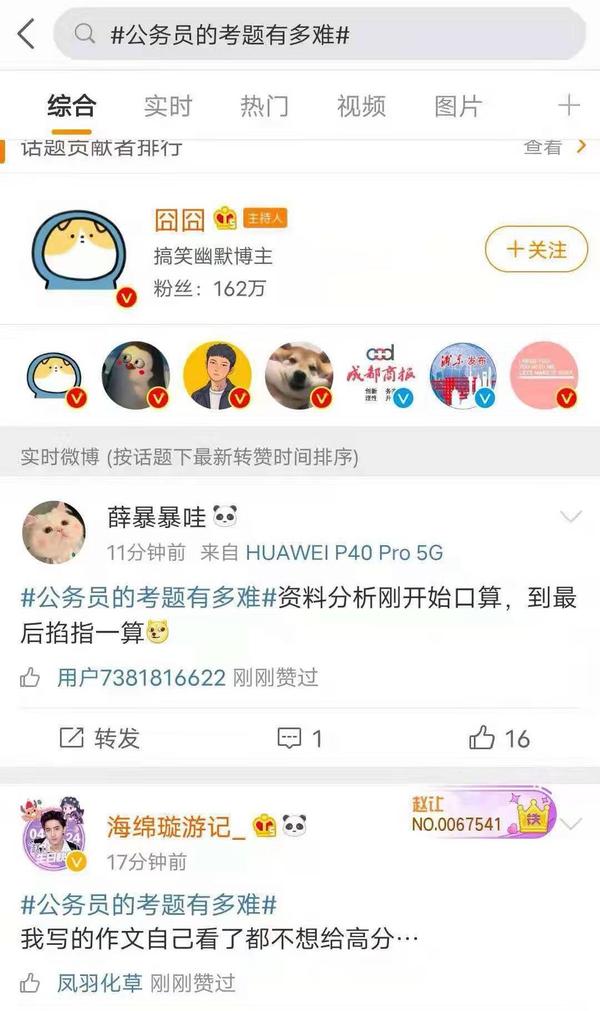Open the Shiba dog contributor avatar
Viewport: 600px width, 1011px height.
(x=300, y=376)
